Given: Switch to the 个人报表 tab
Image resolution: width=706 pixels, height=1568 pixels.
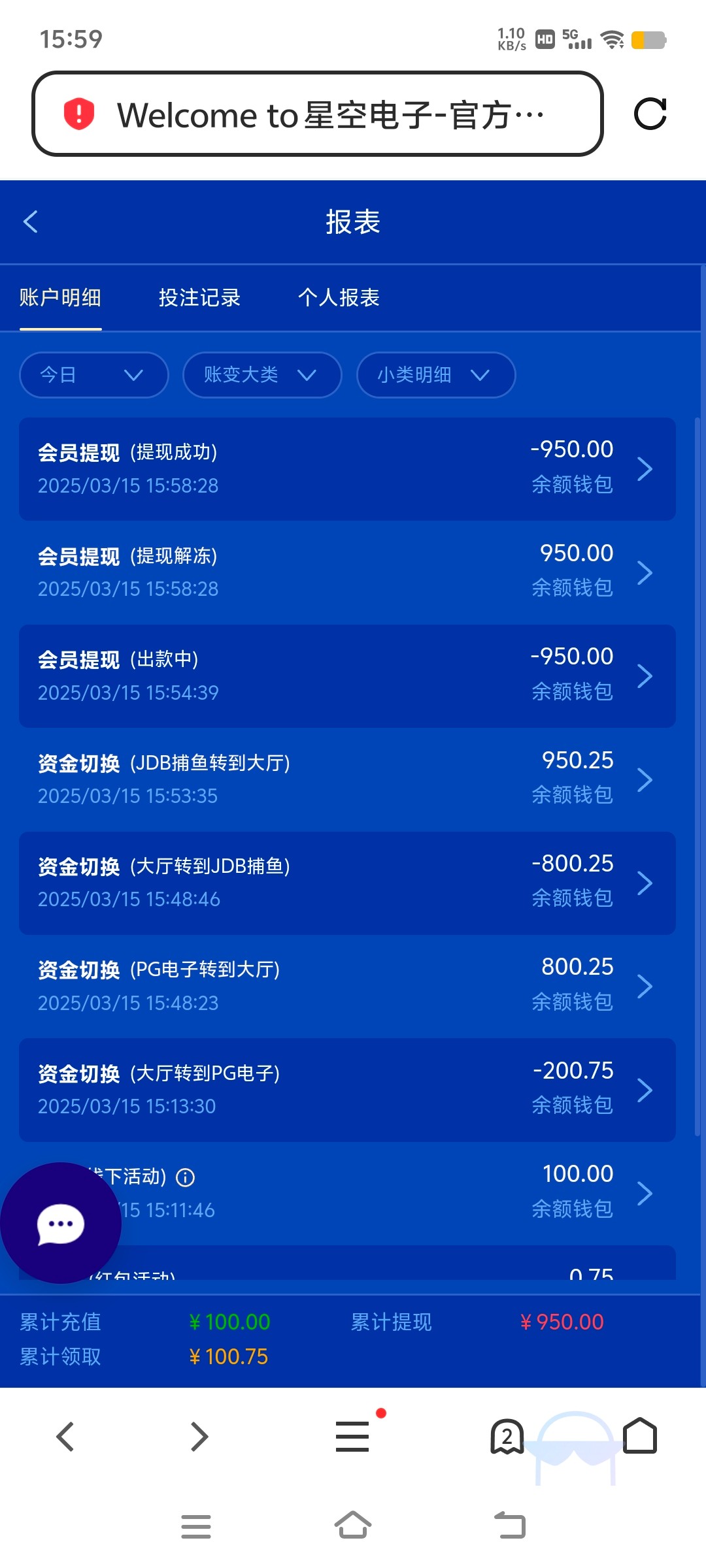Looking at the screenshot, I should pyautogui.click(x=339, y=298).
